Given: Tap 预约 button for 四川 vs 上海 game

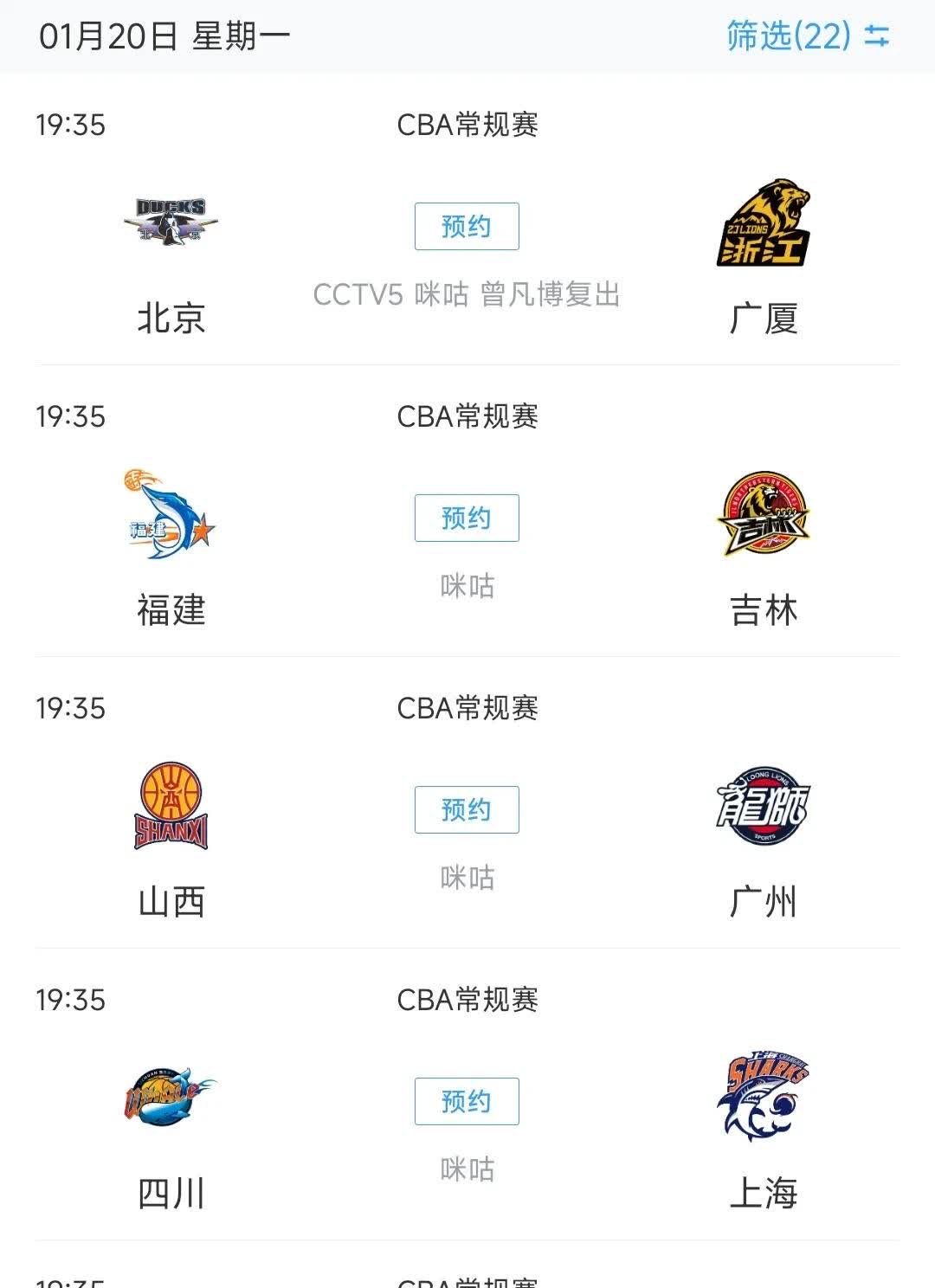Looking at the screenshot, I should 467,1101.
